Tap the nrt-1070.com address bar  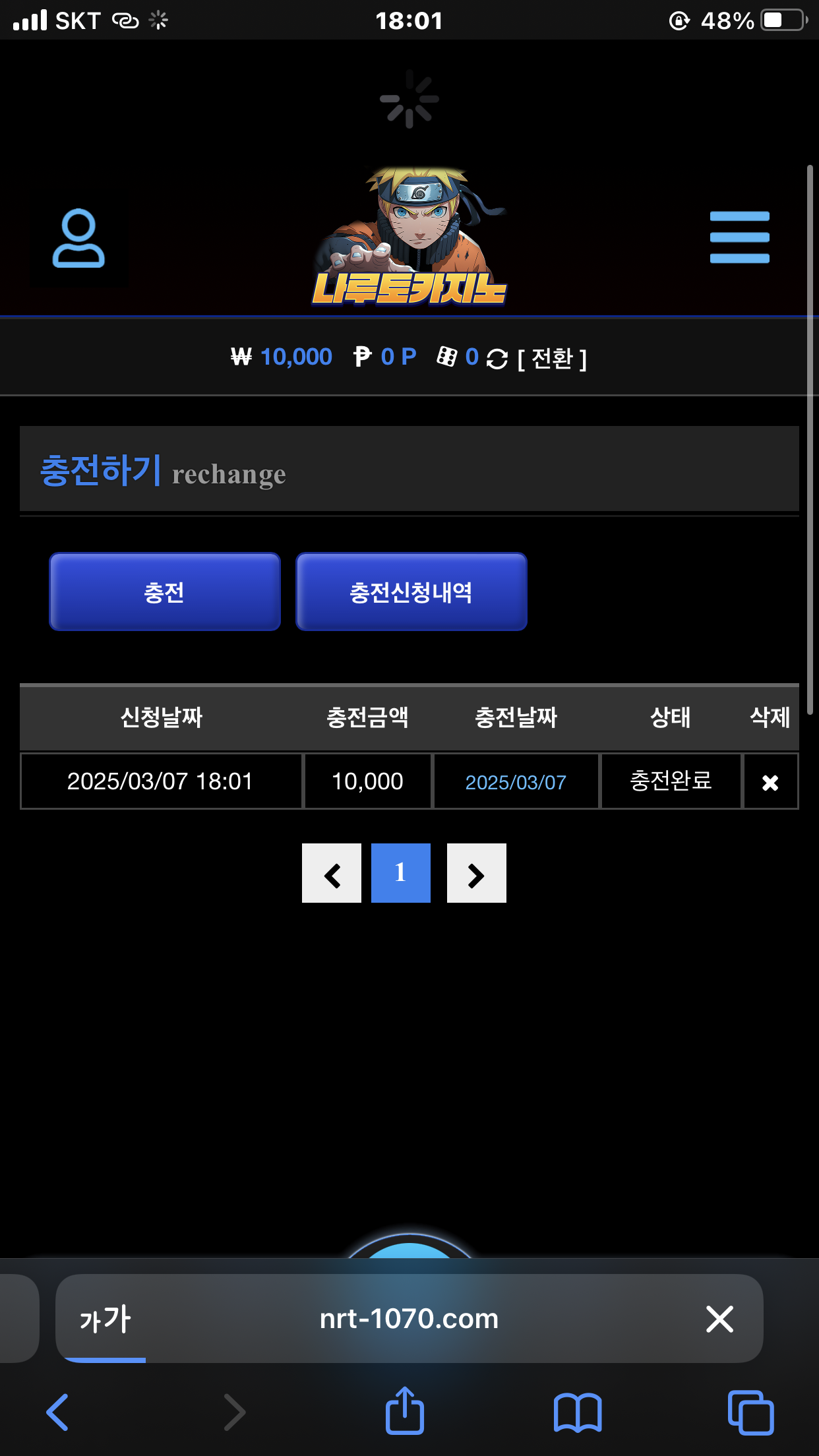[409, 1319]
